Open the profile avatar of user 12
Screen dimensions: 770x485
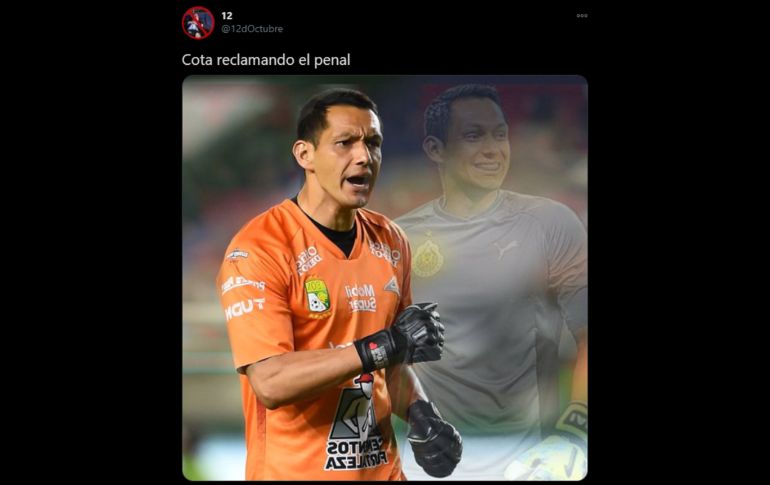tap(197, 22)
